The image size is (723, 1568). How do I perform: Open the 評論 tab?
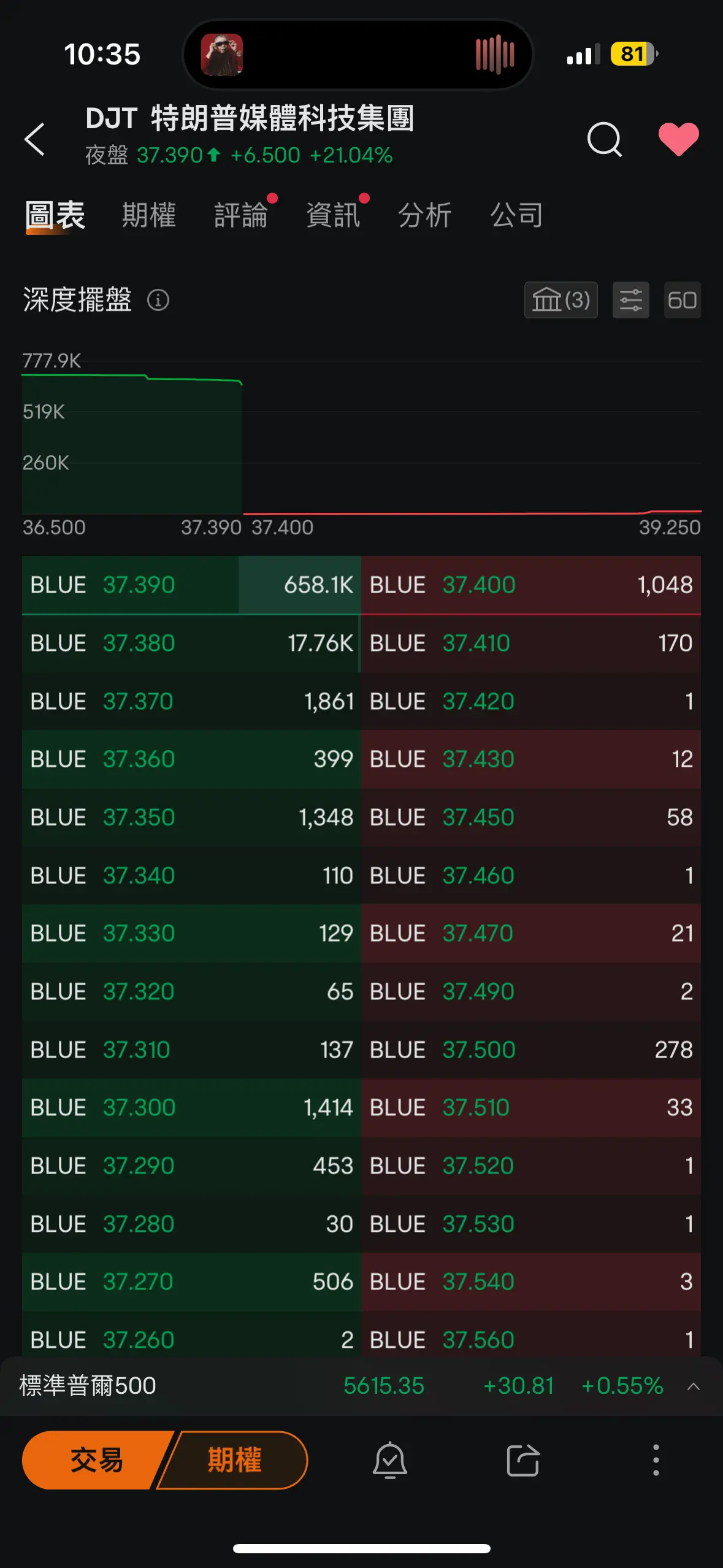(x=241, y=215)
